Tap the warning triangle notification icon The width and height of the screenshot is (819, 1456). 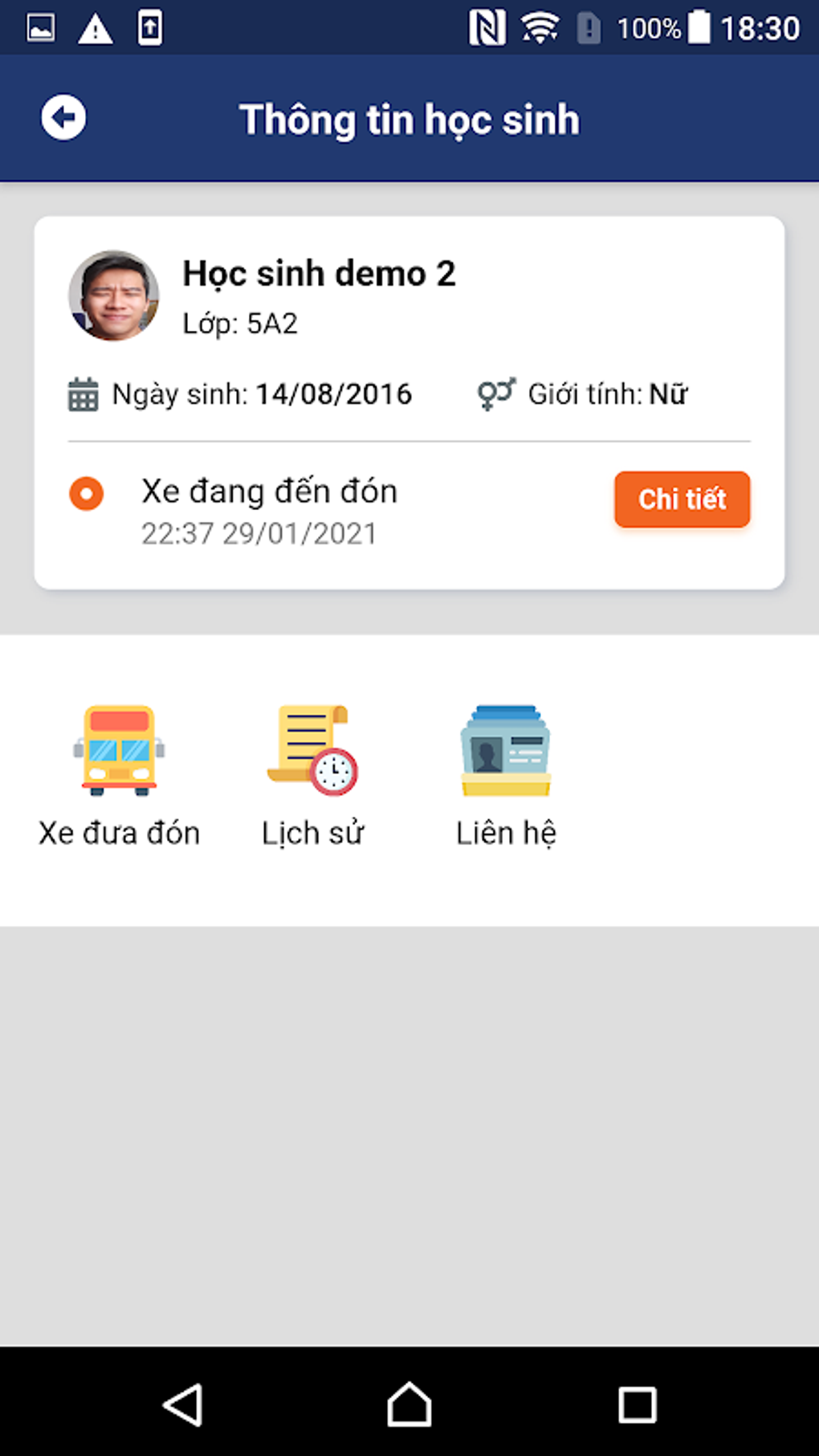(96, 27)
